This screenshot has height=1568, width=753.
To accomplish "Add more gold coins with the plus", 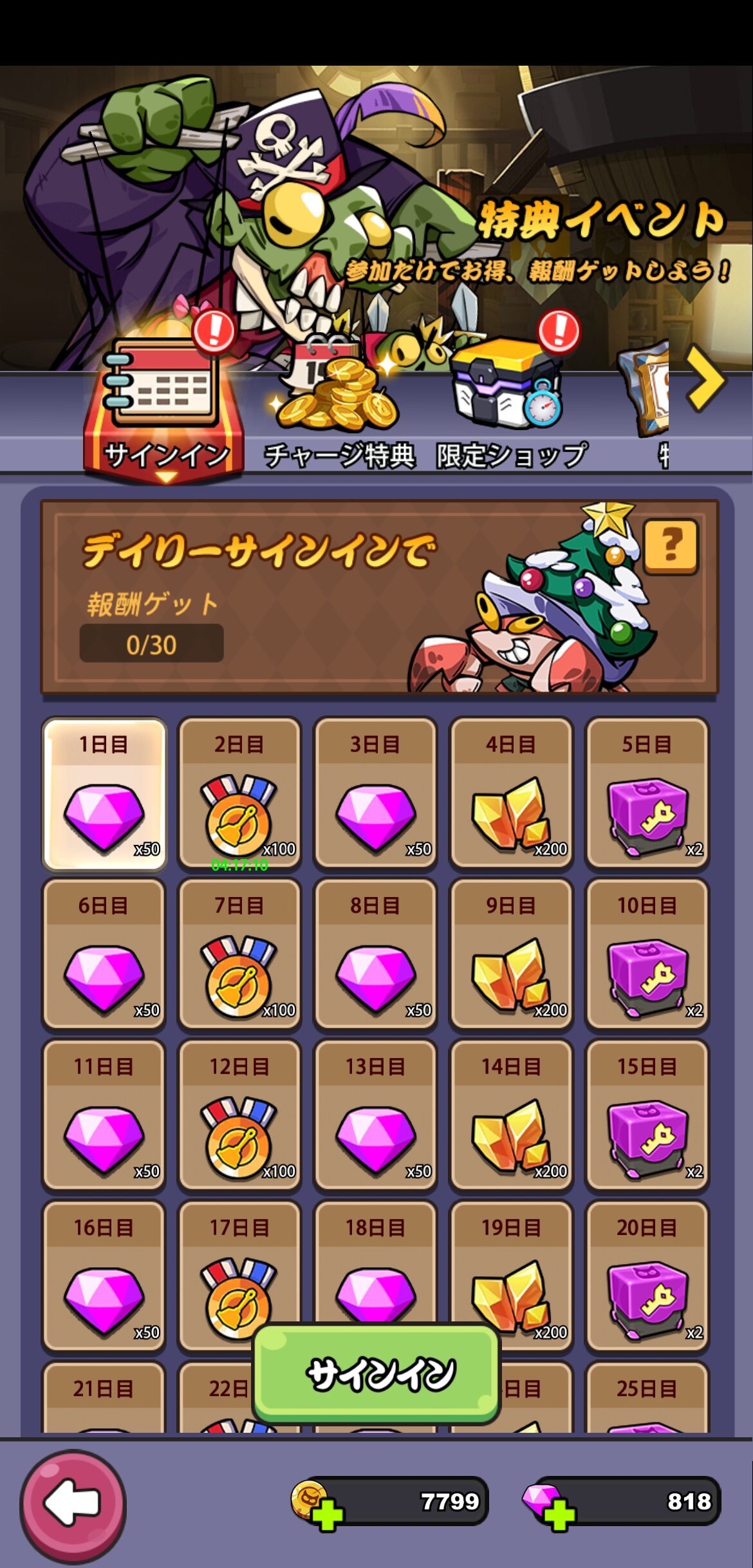I will (x=329, y=1515).
